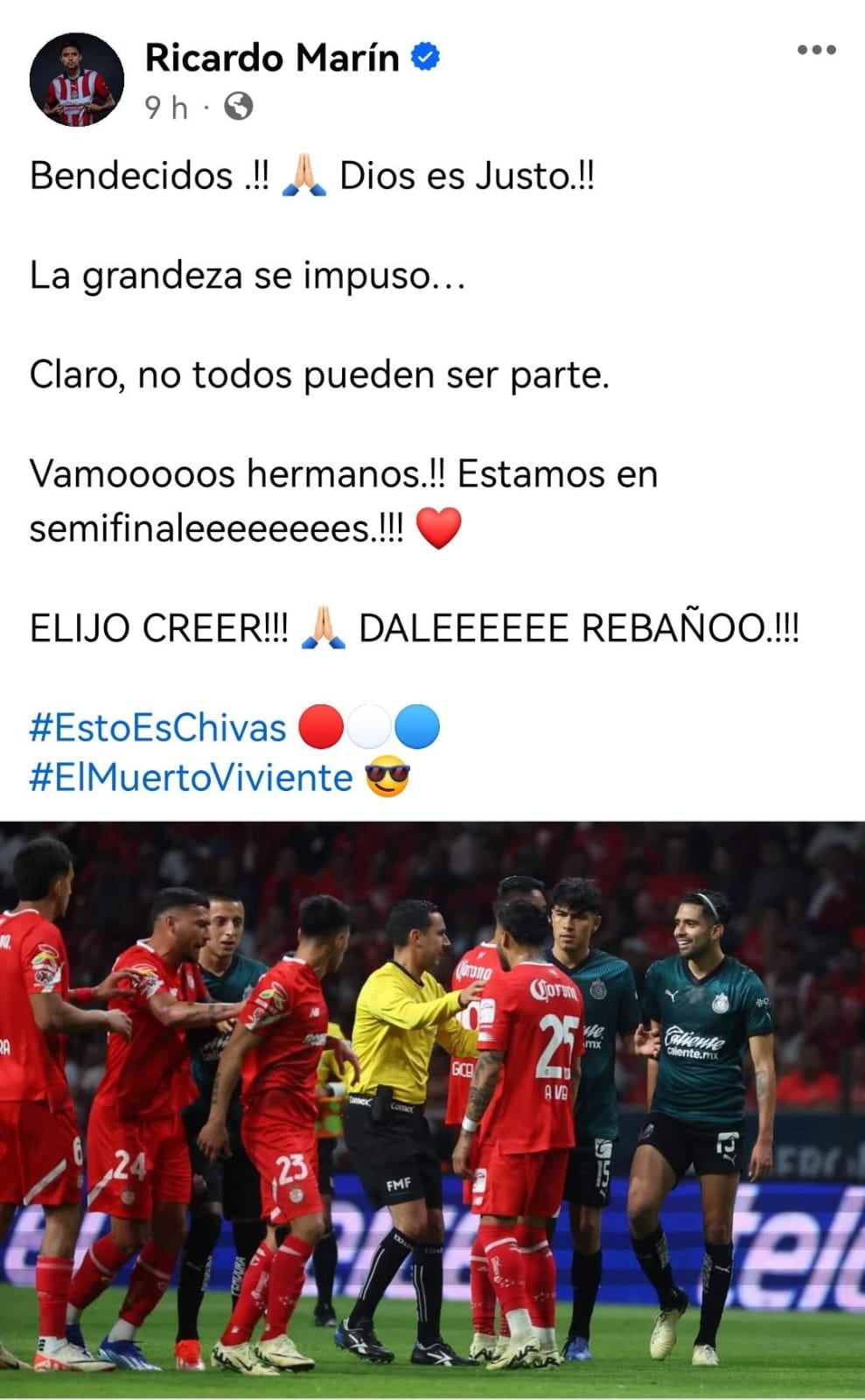The image size is (865, 1400).
Task: Open Ricardo Marín's profile picture
Action: [77, 80]
